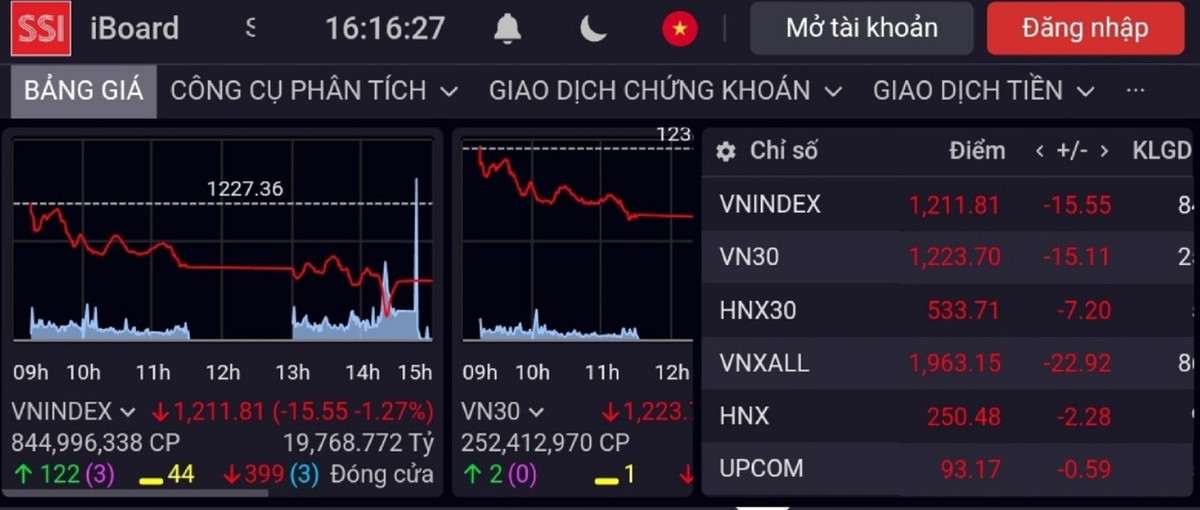Open the index table settings gear
The image size is (1200, 510).
(726, 152)
